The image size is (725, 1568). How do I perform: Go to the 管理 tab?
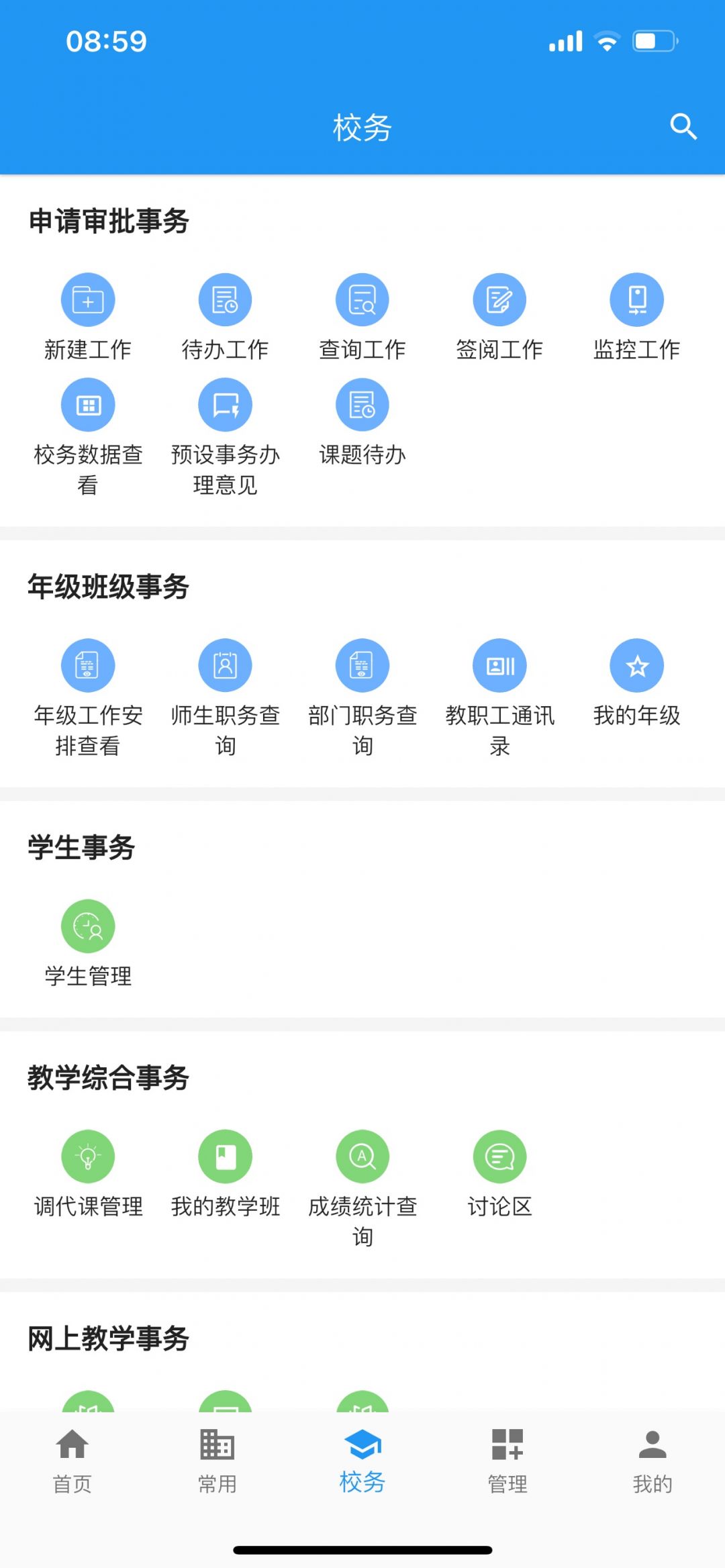click(507, 1460)
